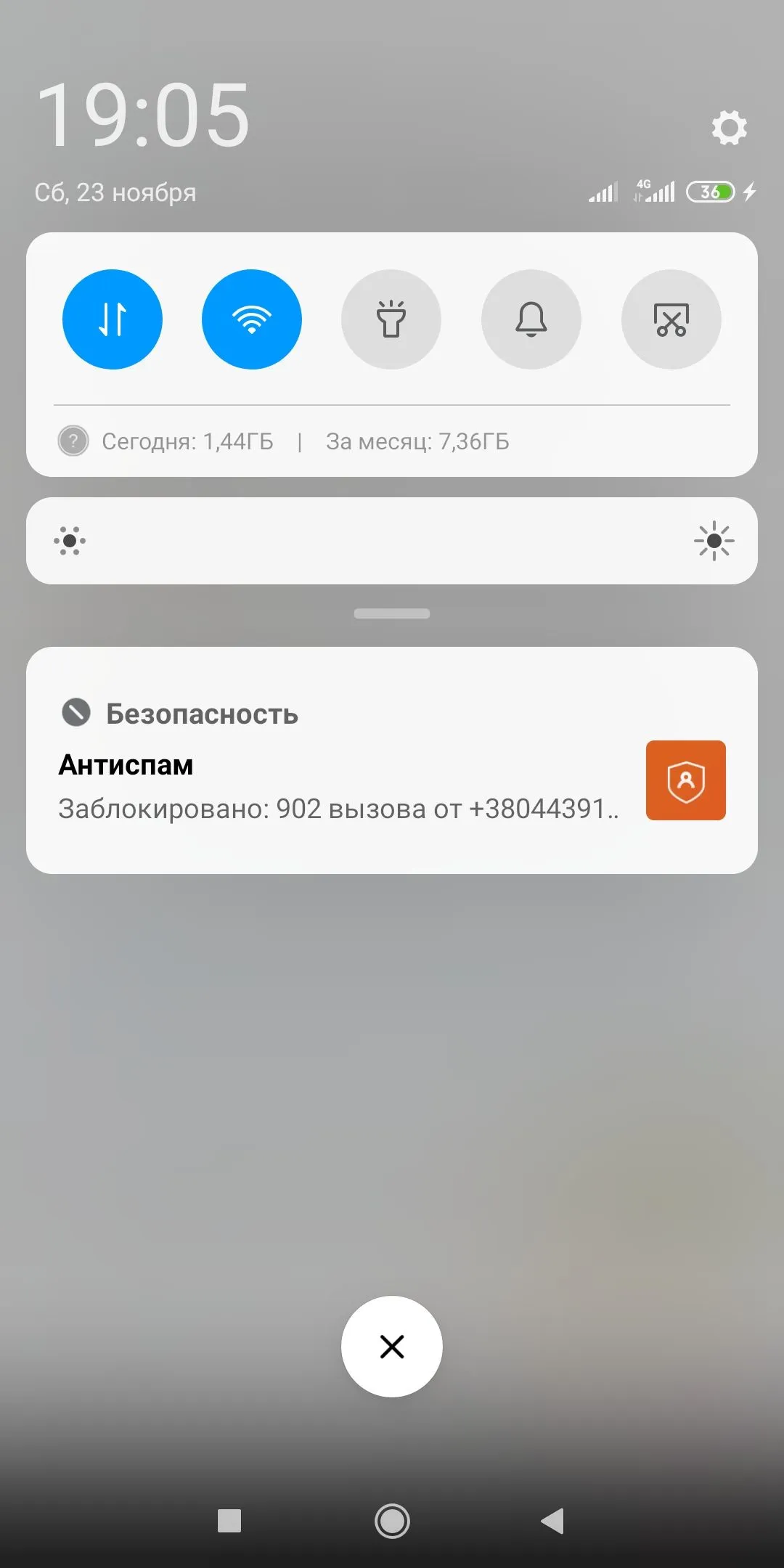Toggle the sound bell mode
Viewport: 784px width, 1568px height.
(531, 319)
